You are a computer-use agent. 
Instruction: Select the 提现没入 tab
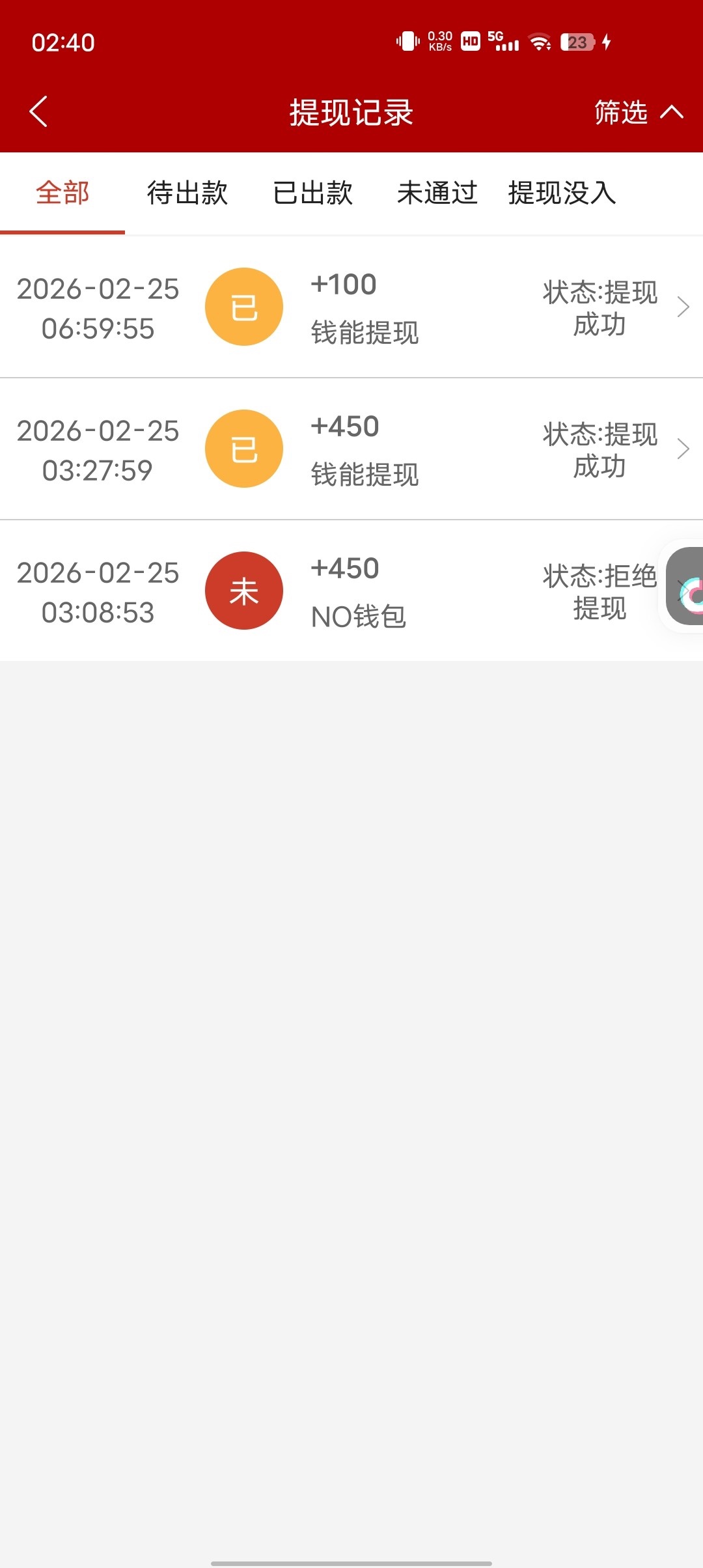(x=560, y=193)
